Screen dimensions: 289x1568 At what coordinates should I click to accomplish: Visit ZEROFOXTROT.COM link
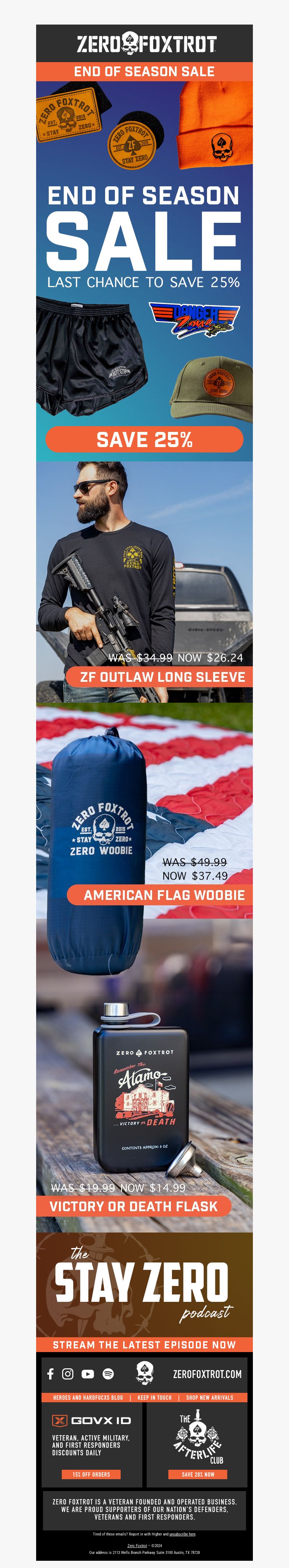207,1374
